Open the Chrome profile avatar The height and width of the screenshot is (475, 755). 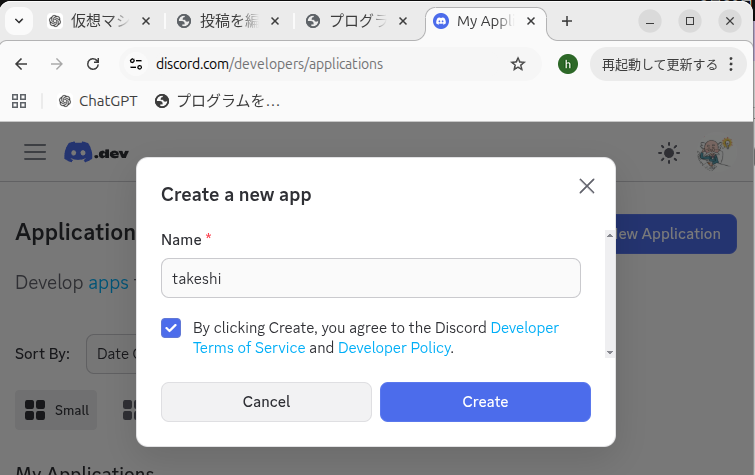(568, 64)
